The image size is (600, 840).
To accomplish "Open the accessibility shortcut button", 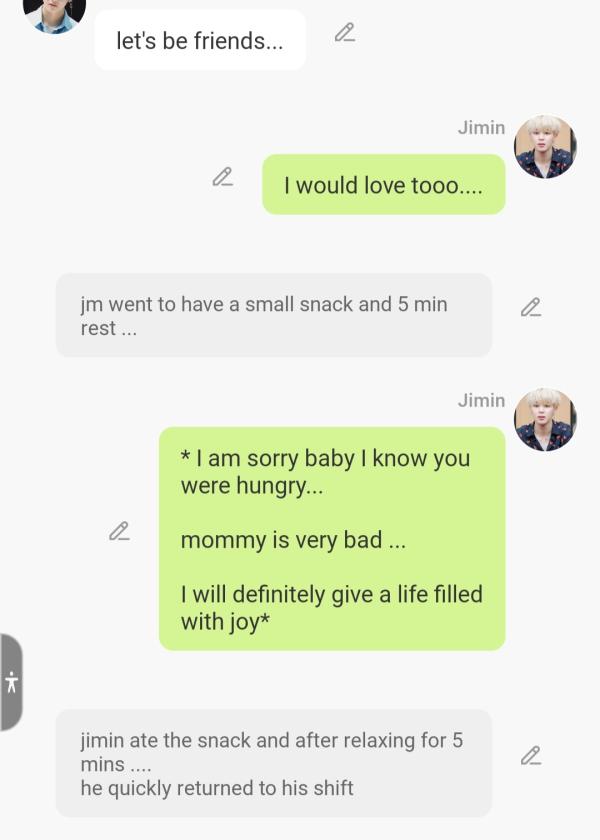I will pyautogui.click(x=11, y=683).
